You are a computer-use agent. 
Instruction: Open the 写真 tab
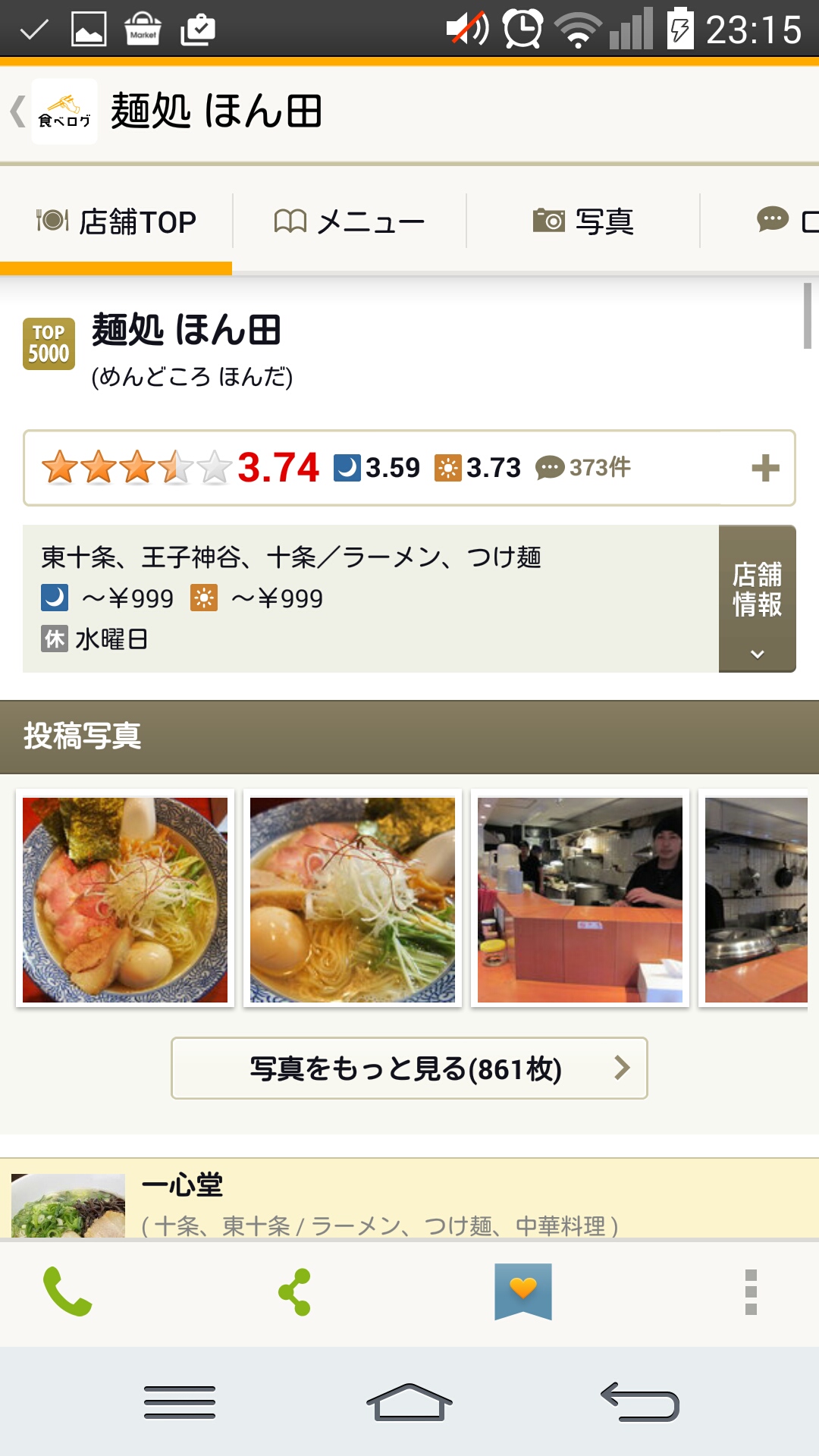tap(582, 221)
